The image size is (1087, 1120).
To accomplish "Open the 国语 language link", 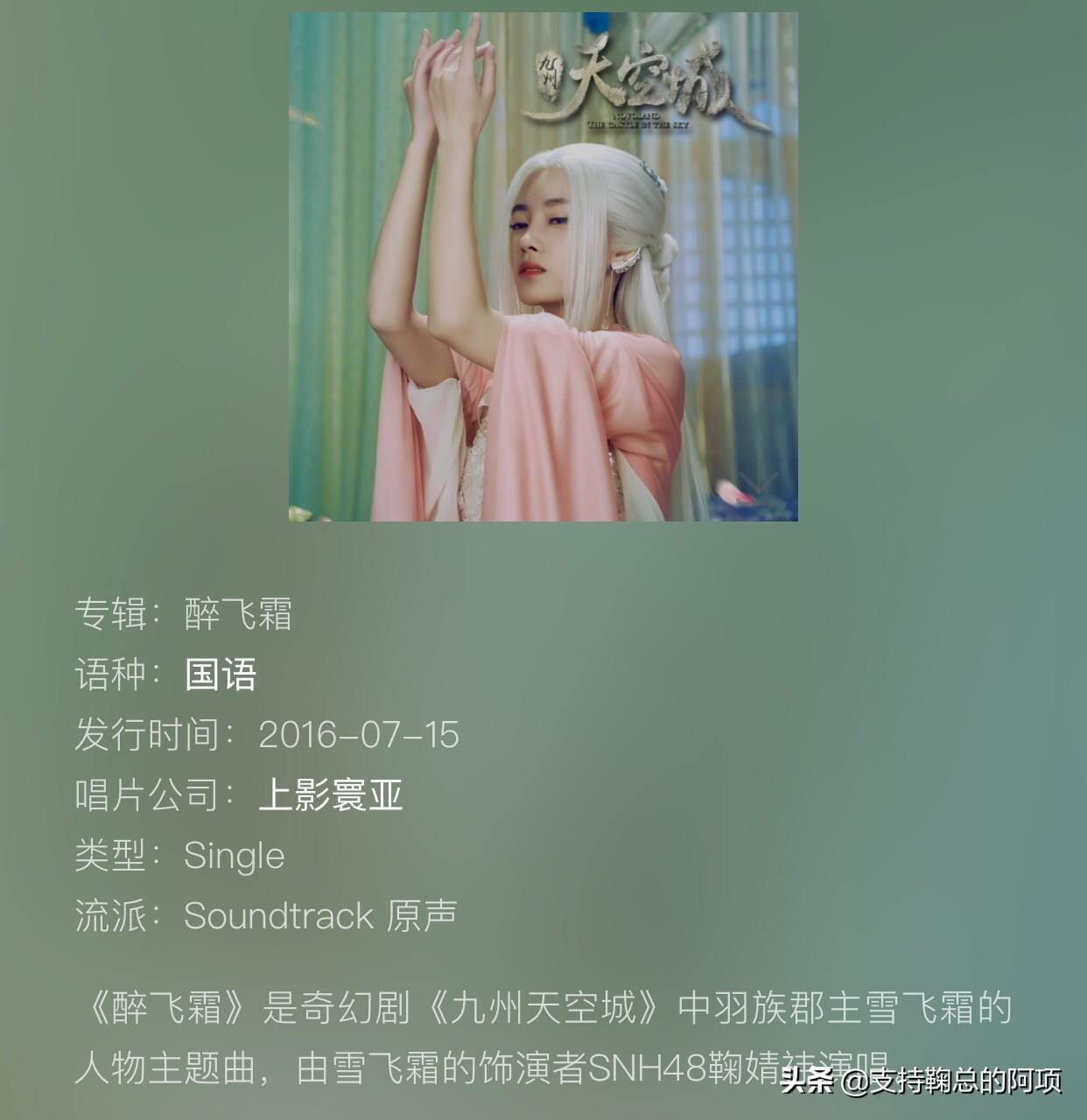I will (221, 675).
